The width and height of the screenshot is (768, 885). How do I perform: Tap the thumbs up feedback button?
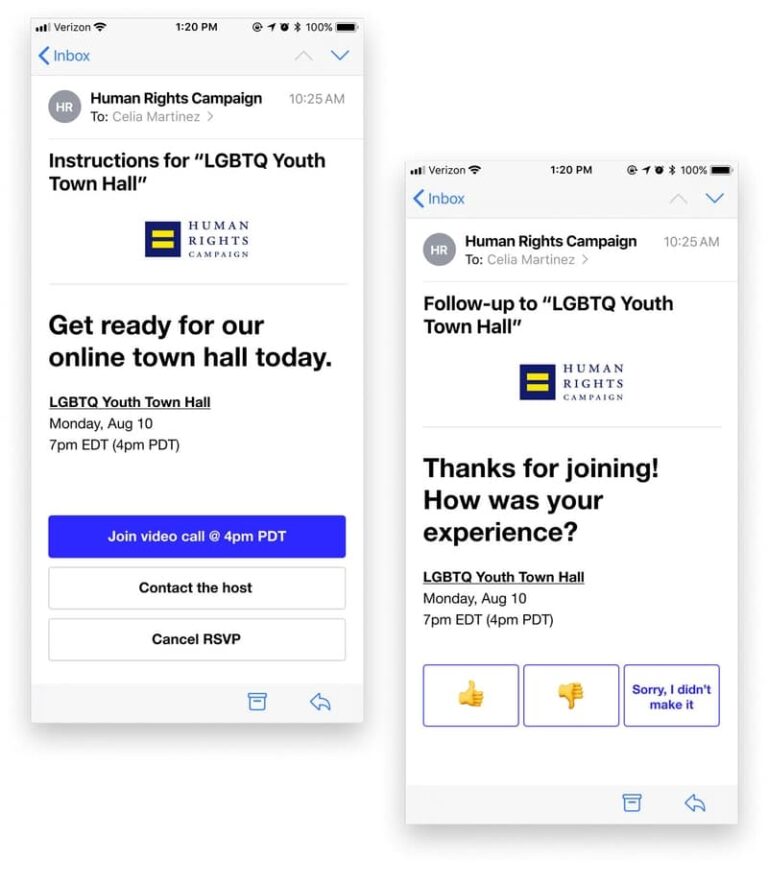pos(470,695)
